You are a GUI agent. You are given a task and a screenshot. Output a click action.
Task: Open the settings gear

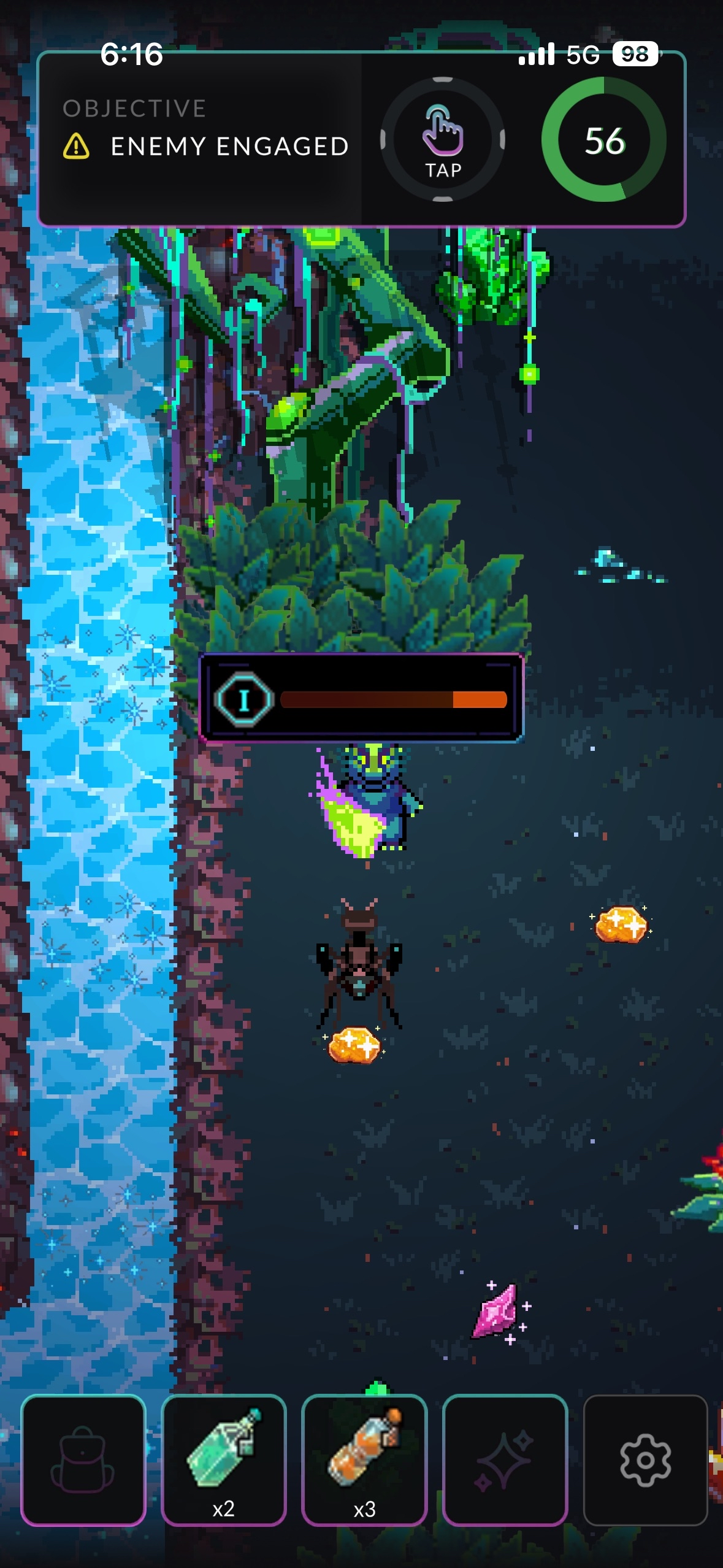tap(645, 1460)
